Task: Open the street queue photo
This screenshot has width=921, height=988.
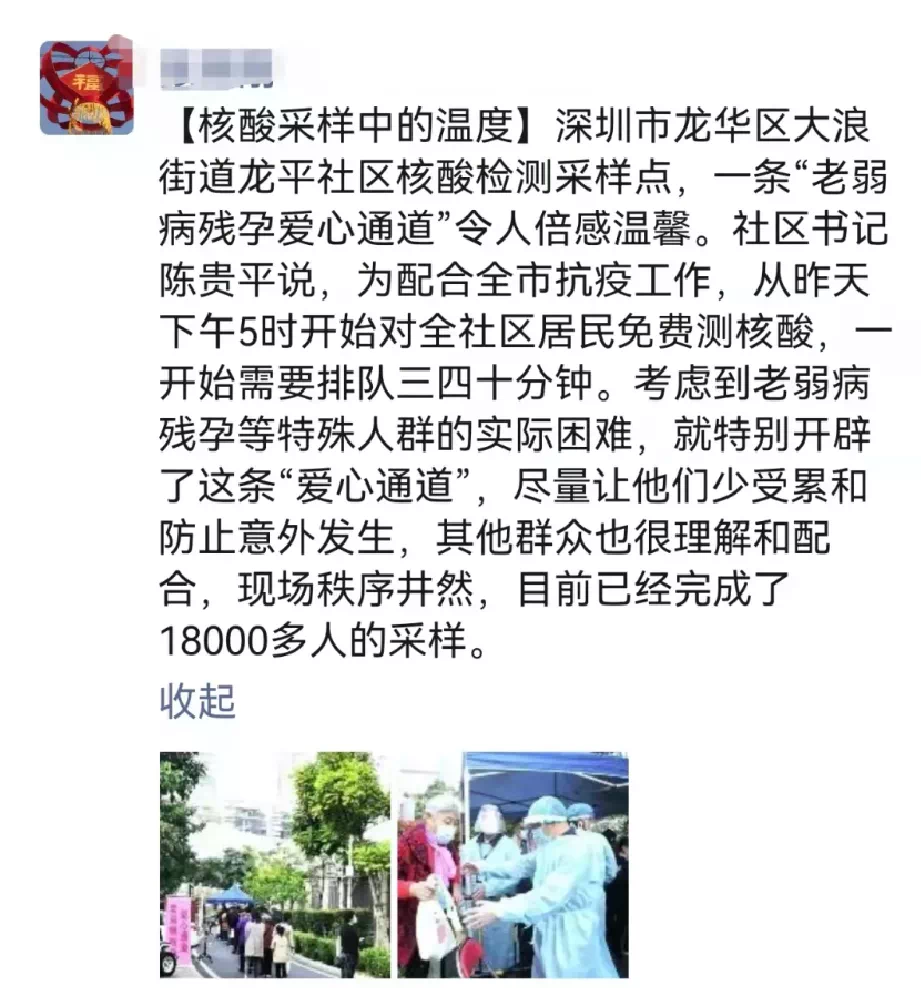Action: [275, 865]
